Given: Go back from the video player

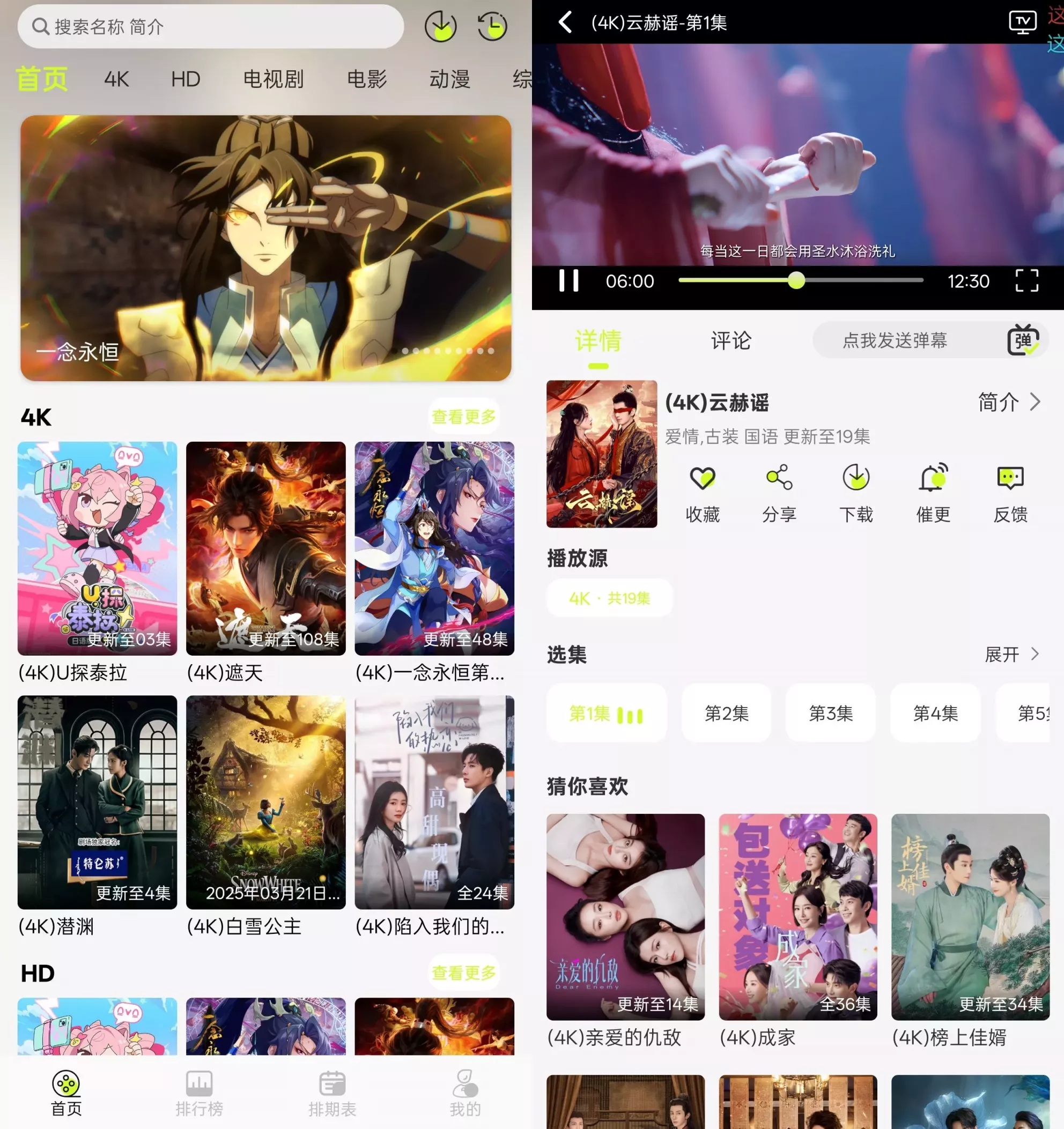Looking at the screenshot, I should tap(565, 23).
